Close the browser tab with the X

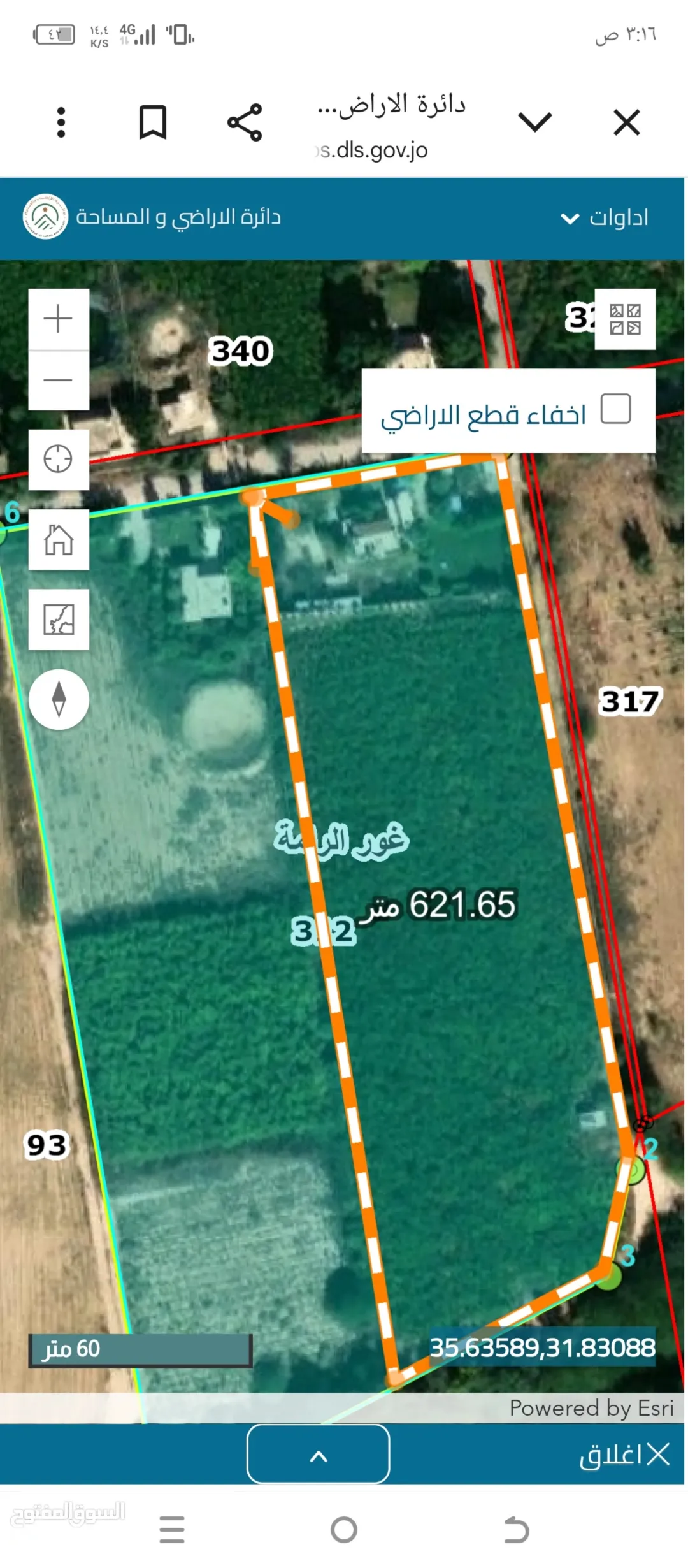click(627, 122)
